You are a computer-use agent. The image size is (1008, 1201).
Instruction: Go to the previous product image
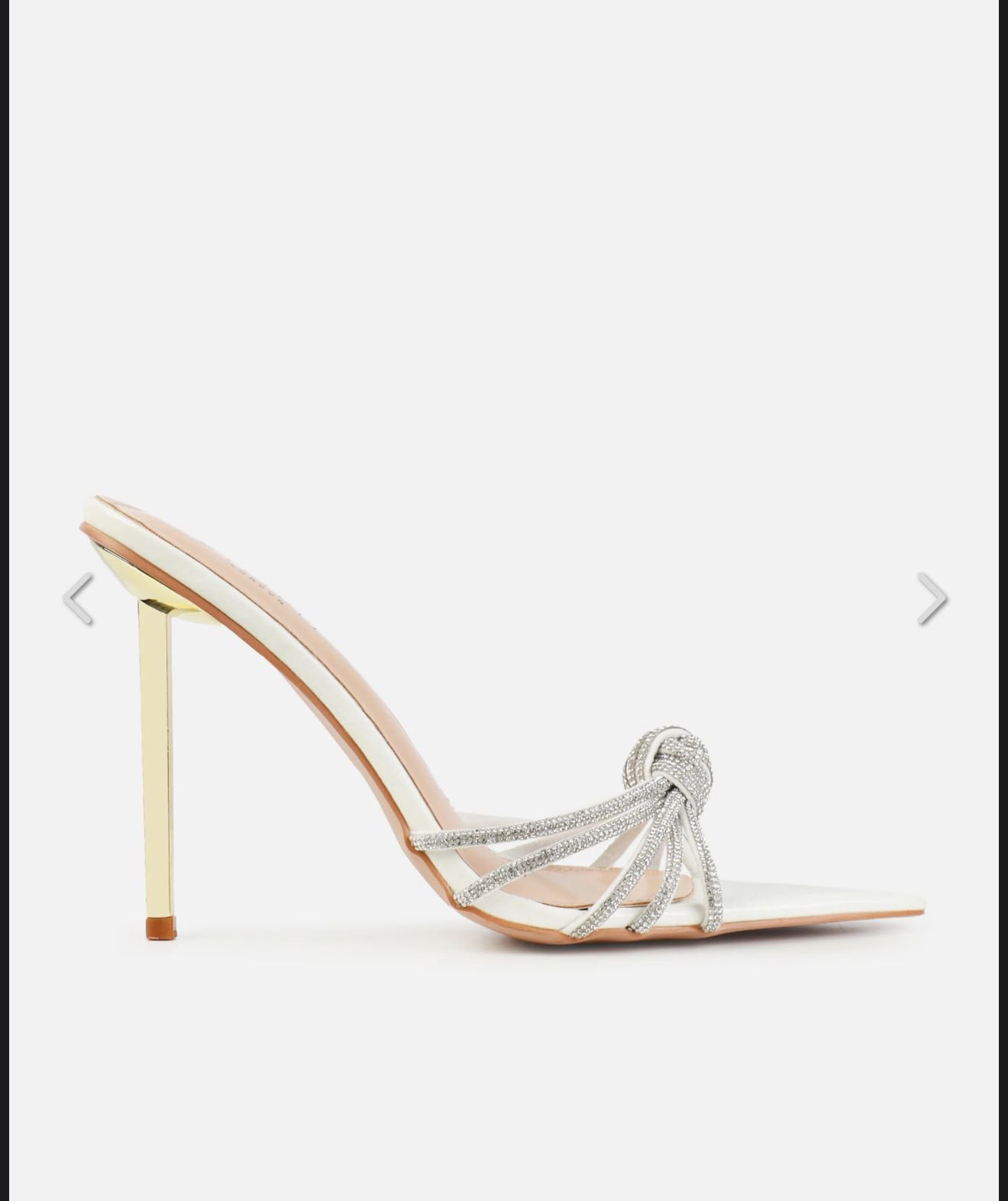(x=78, y=599)
